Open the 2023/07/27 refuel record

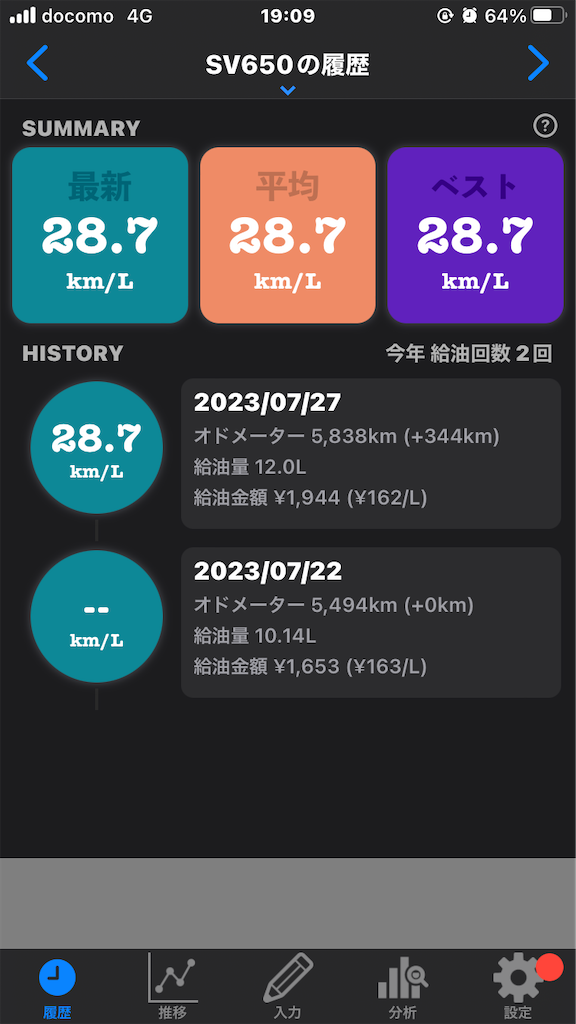click(x=371, y=453)
